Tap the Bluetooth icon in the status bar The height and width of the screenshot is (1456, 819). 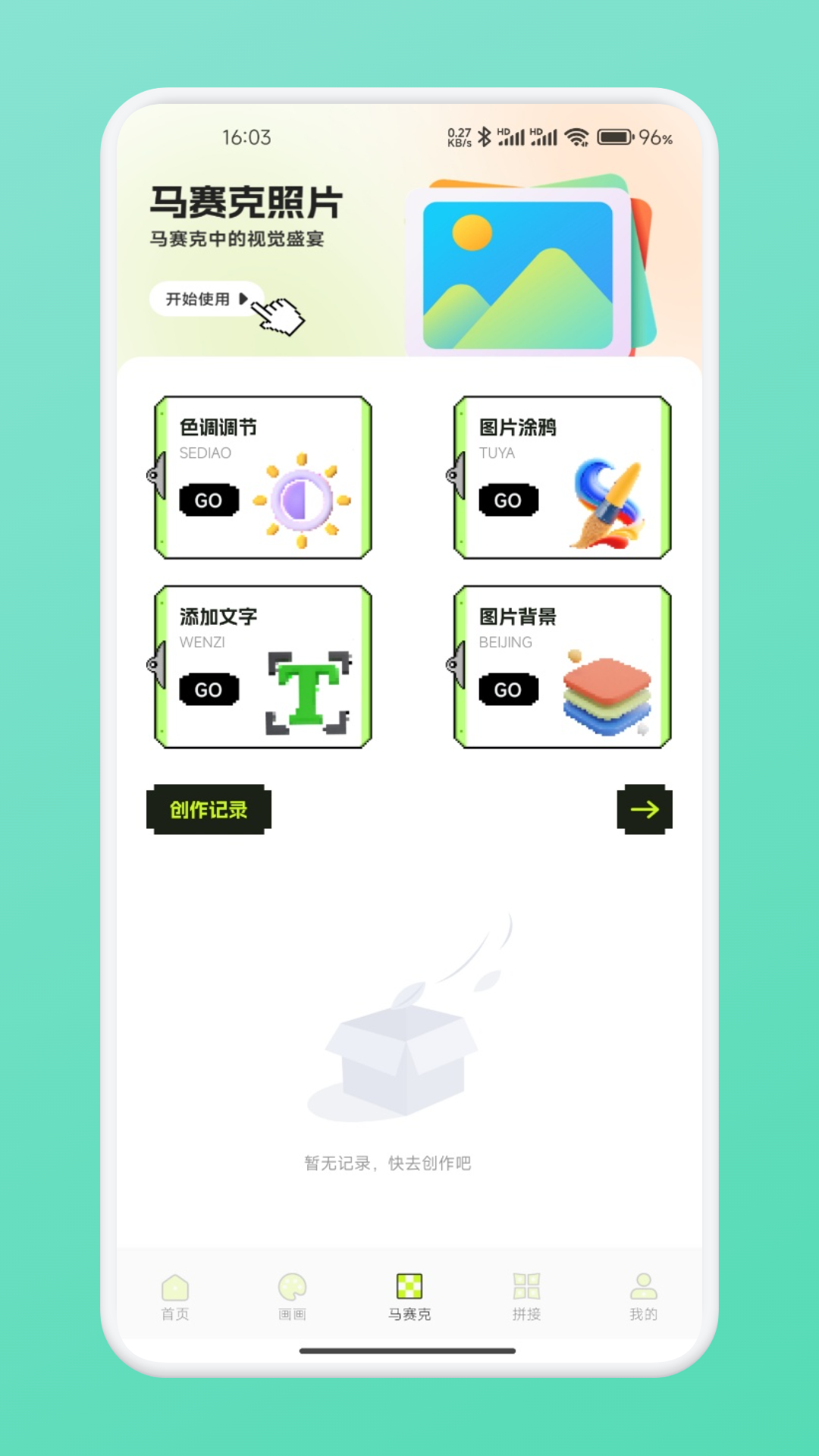484,138
